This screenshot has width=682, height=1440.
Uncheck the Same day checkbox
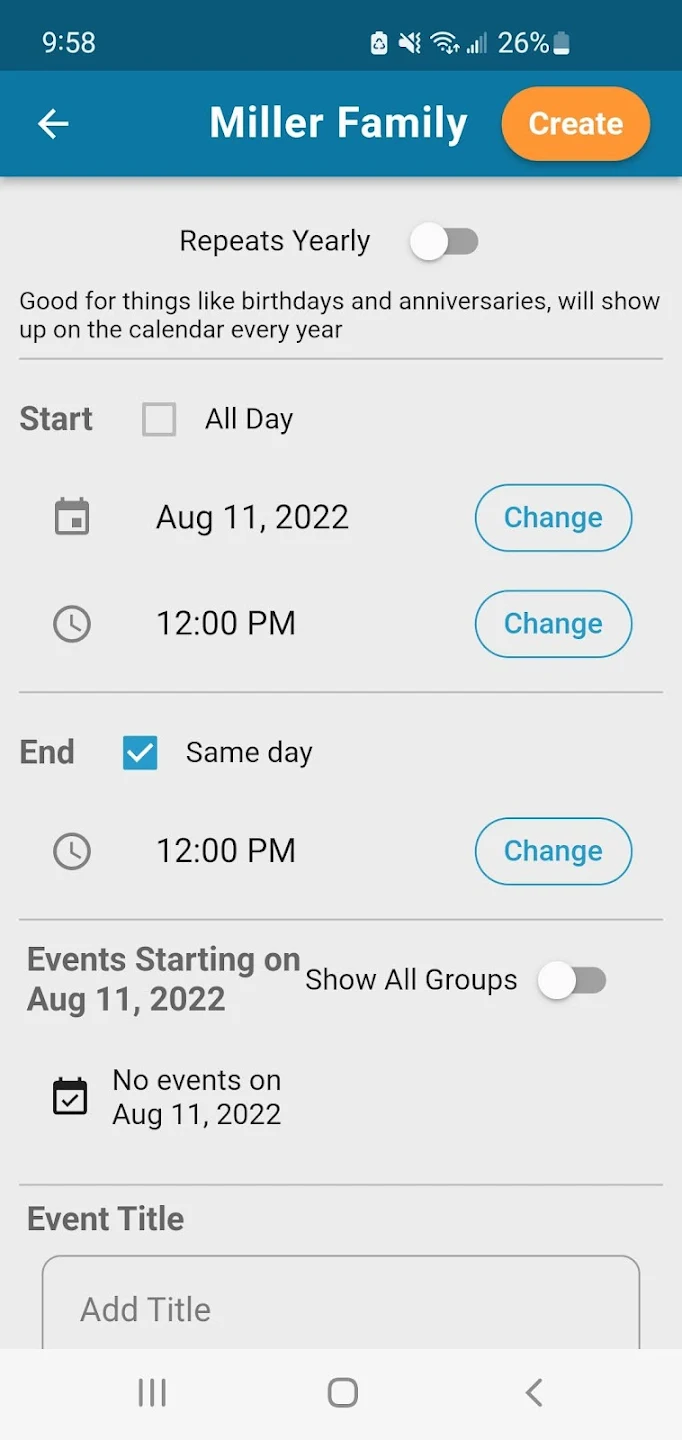tap(140, 753)
